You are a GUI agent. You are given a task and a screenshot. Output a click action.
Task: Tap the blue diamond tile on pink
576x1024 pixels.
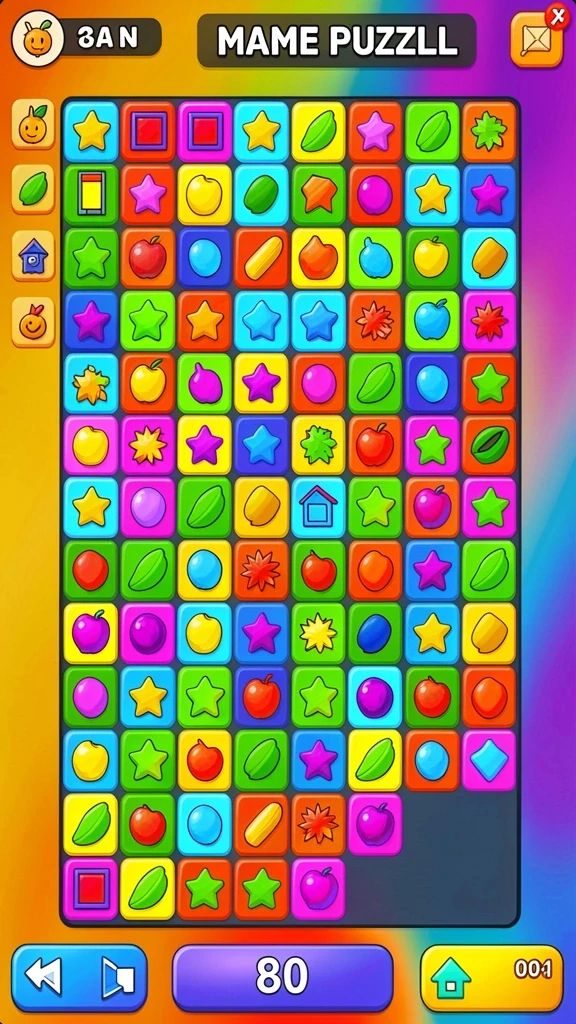click(489, 760)
